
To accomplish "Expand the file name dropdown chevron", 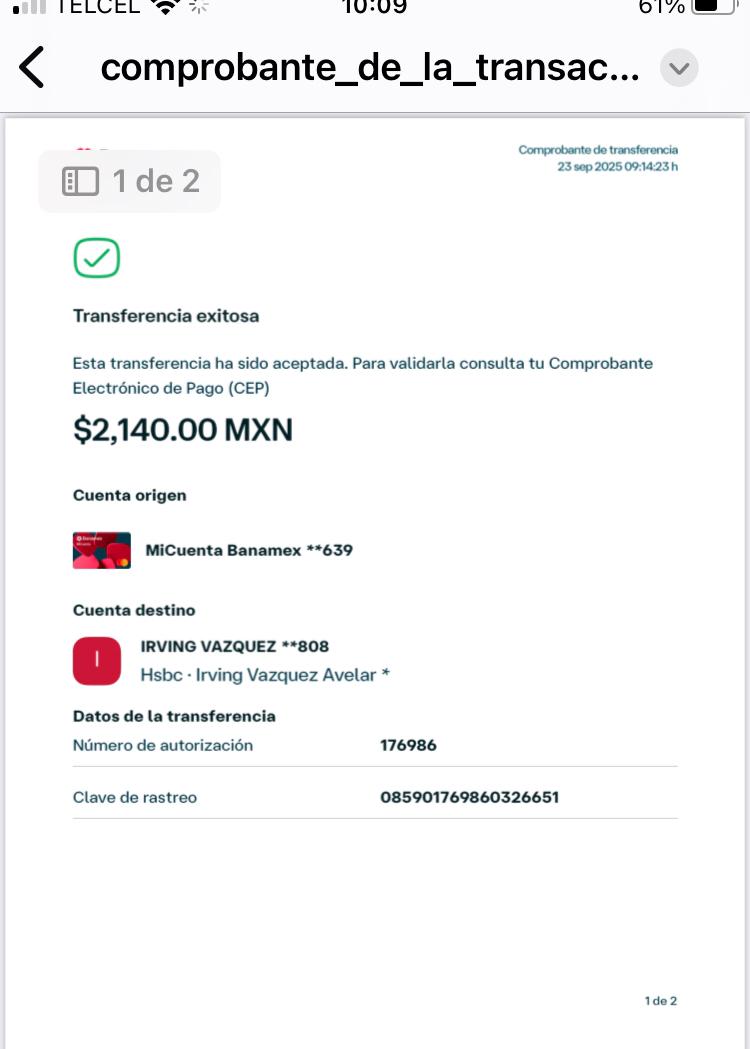I will (679, 68).
